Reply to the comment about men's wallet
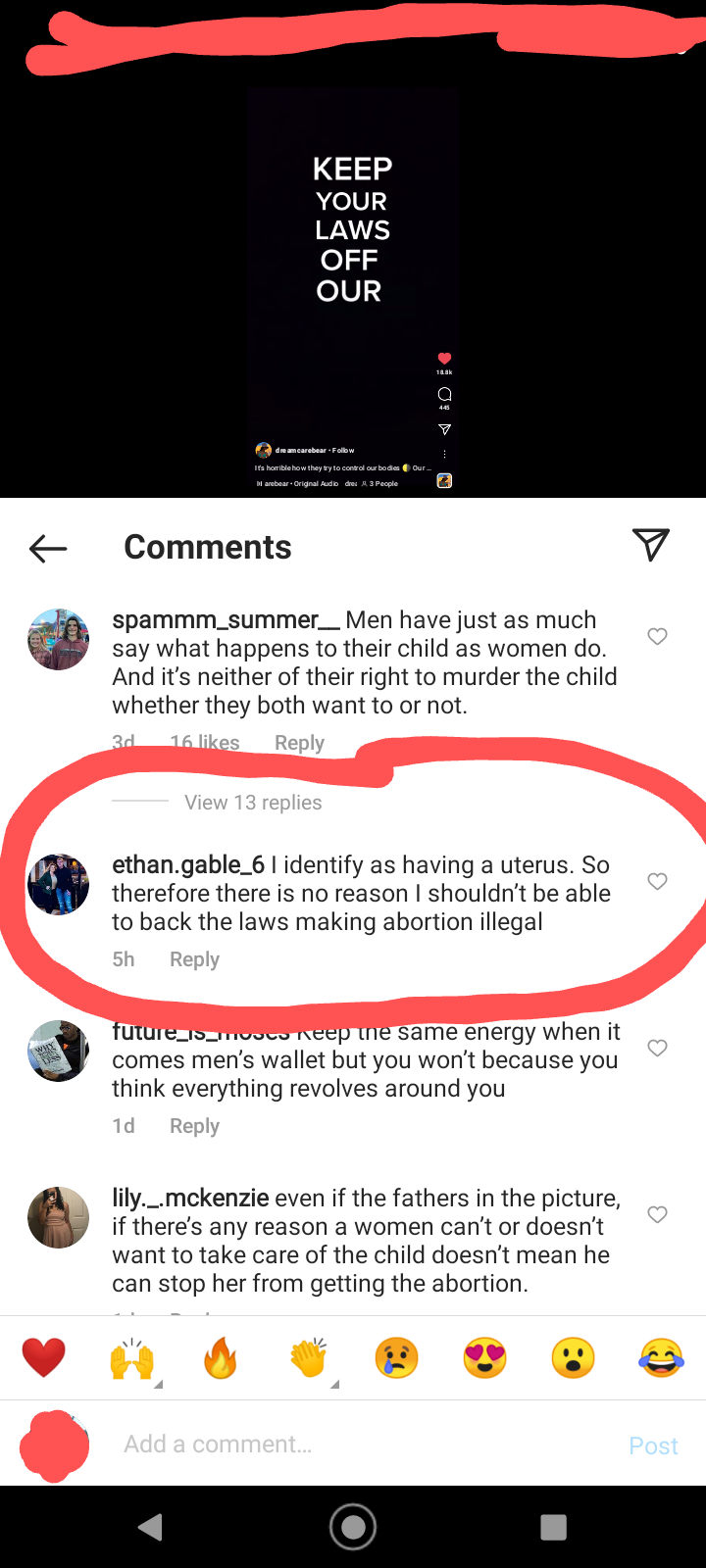Viewport: 706px width, 1568px height. point(194,1126)
